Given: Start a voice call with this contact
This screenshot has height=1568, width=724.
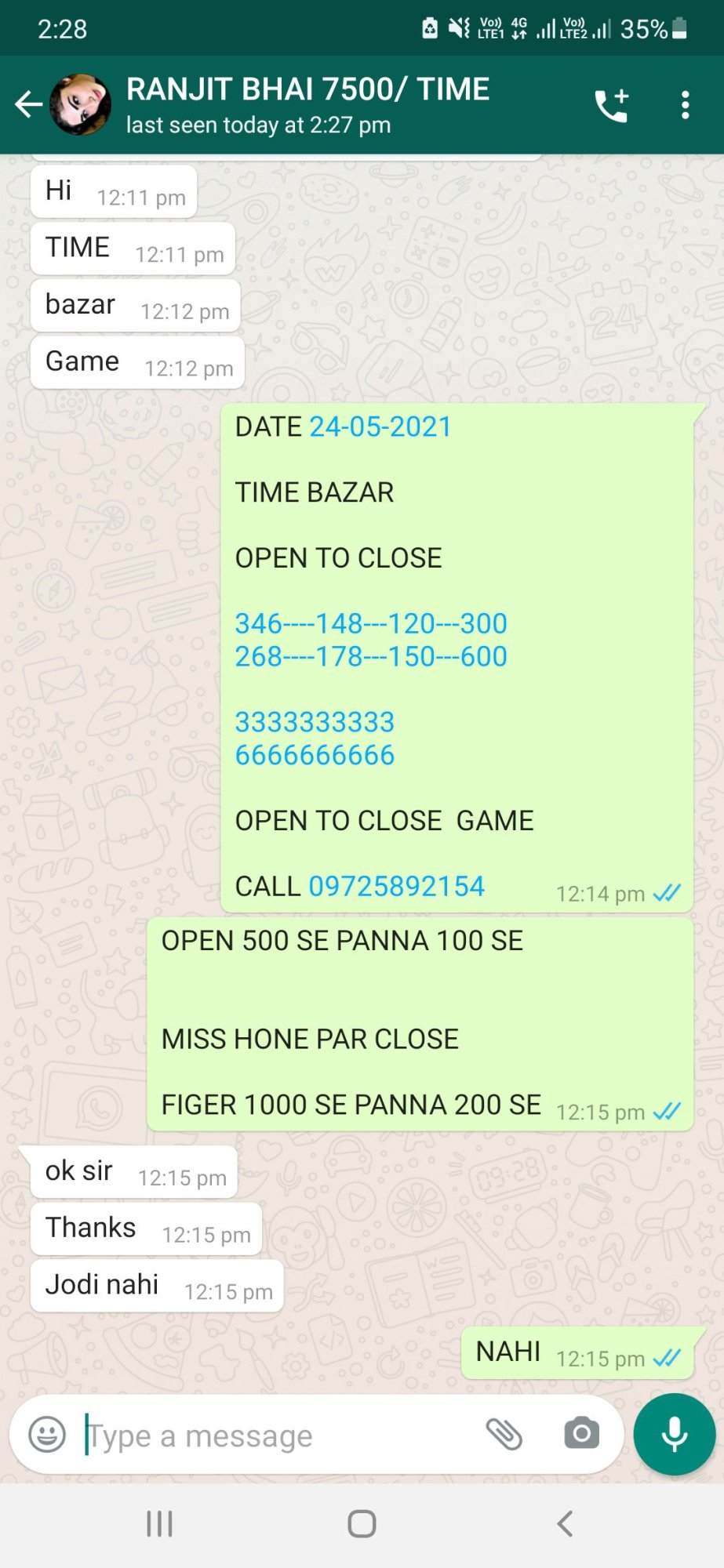Looking at the screenshot, I should click(611, 105).
